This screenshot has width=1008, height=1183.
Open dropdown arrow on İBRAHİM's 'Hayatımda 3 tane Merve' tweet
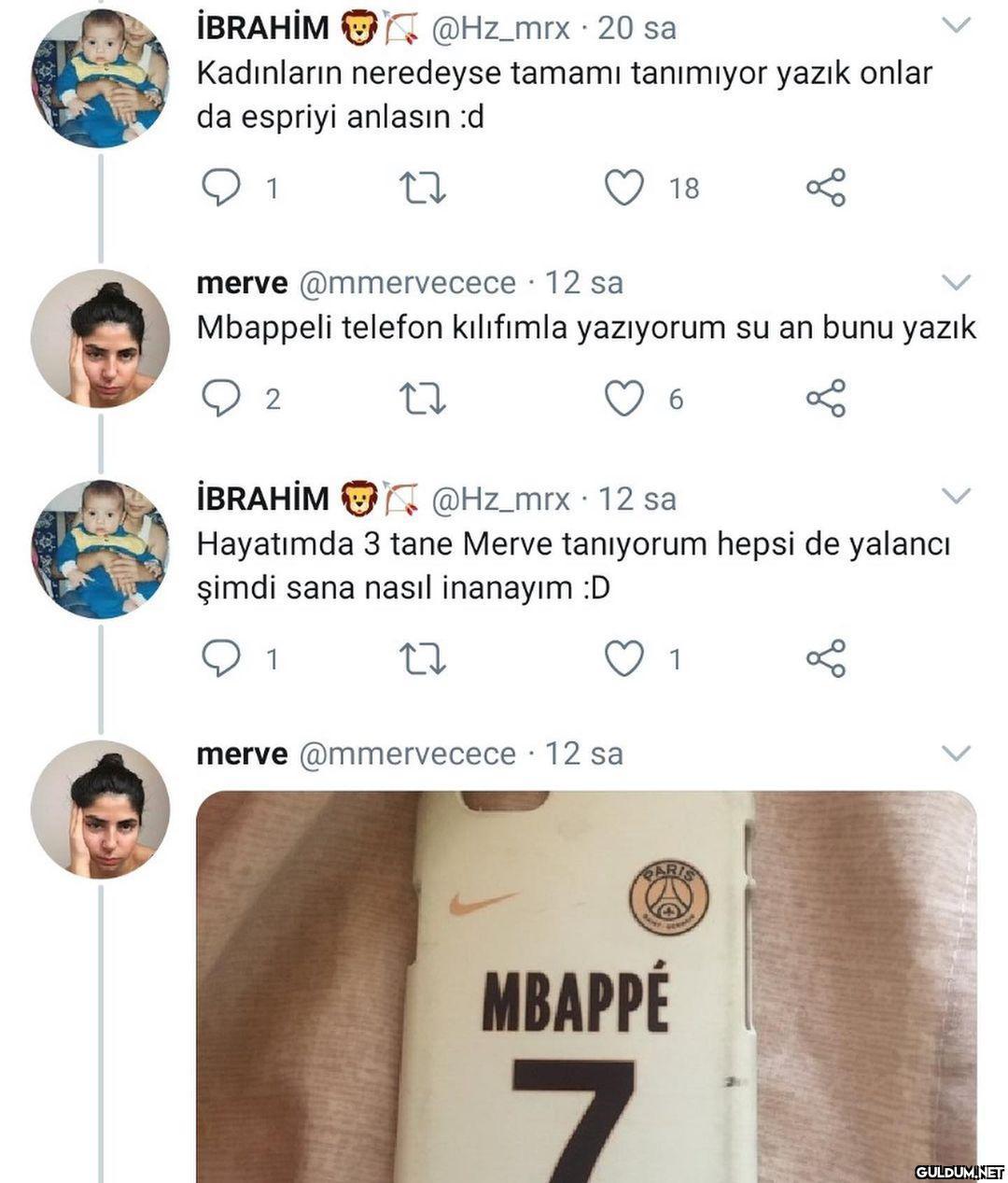(x=957, y=497)
